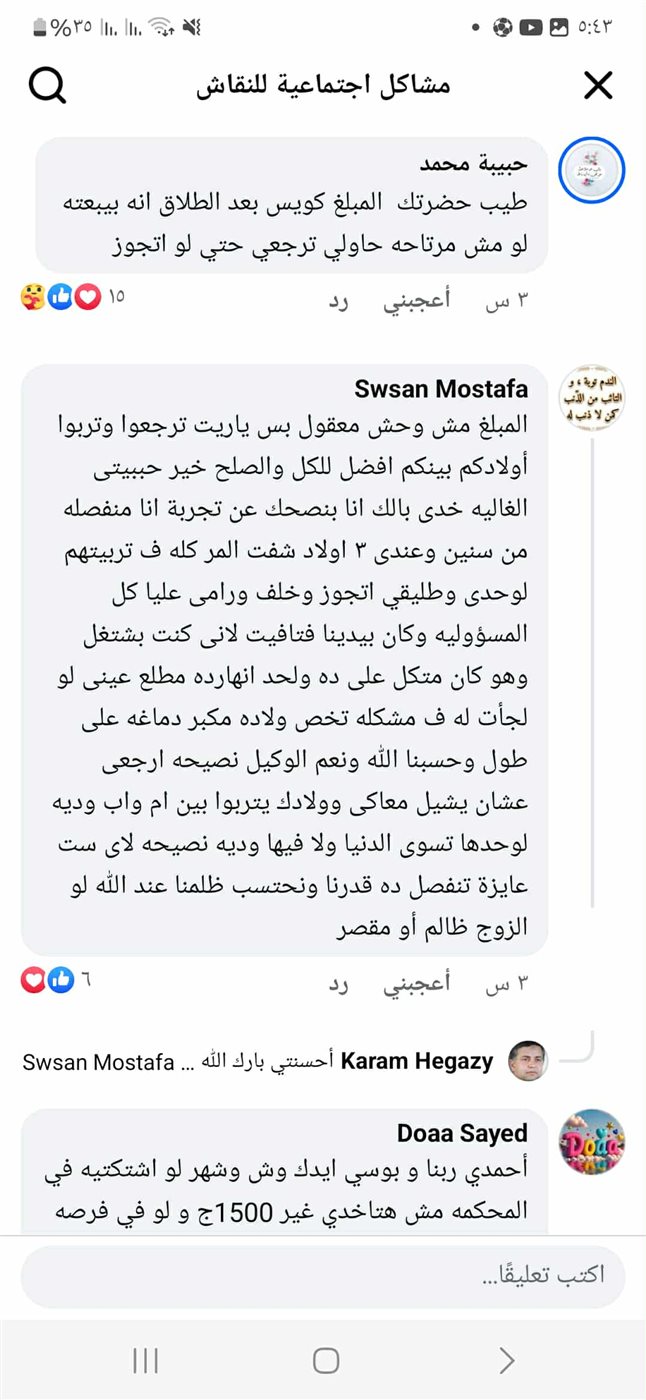Like Swsan Mostafa's comment
The image size is (646, 1400).
click(x=417, y=985)
